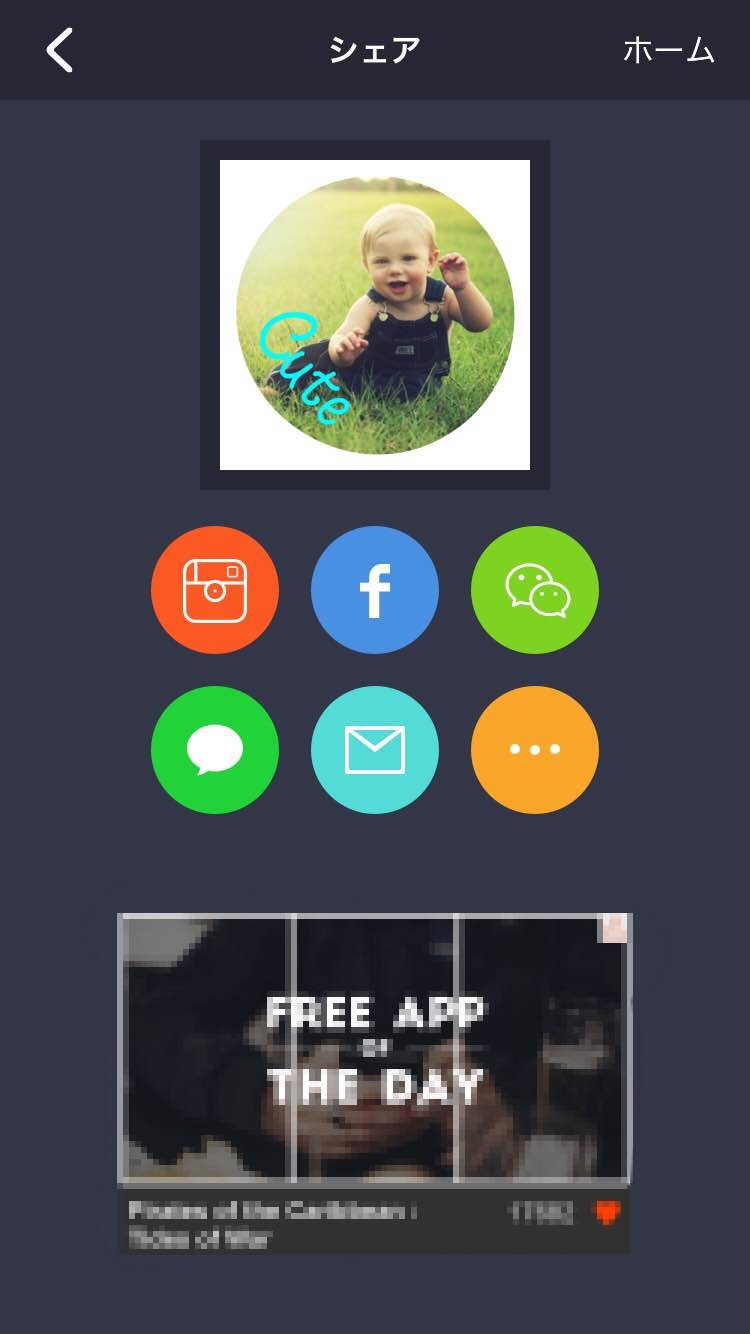Send the photo via Messages
750x1334 pixels.
click(x=215, y=750)
